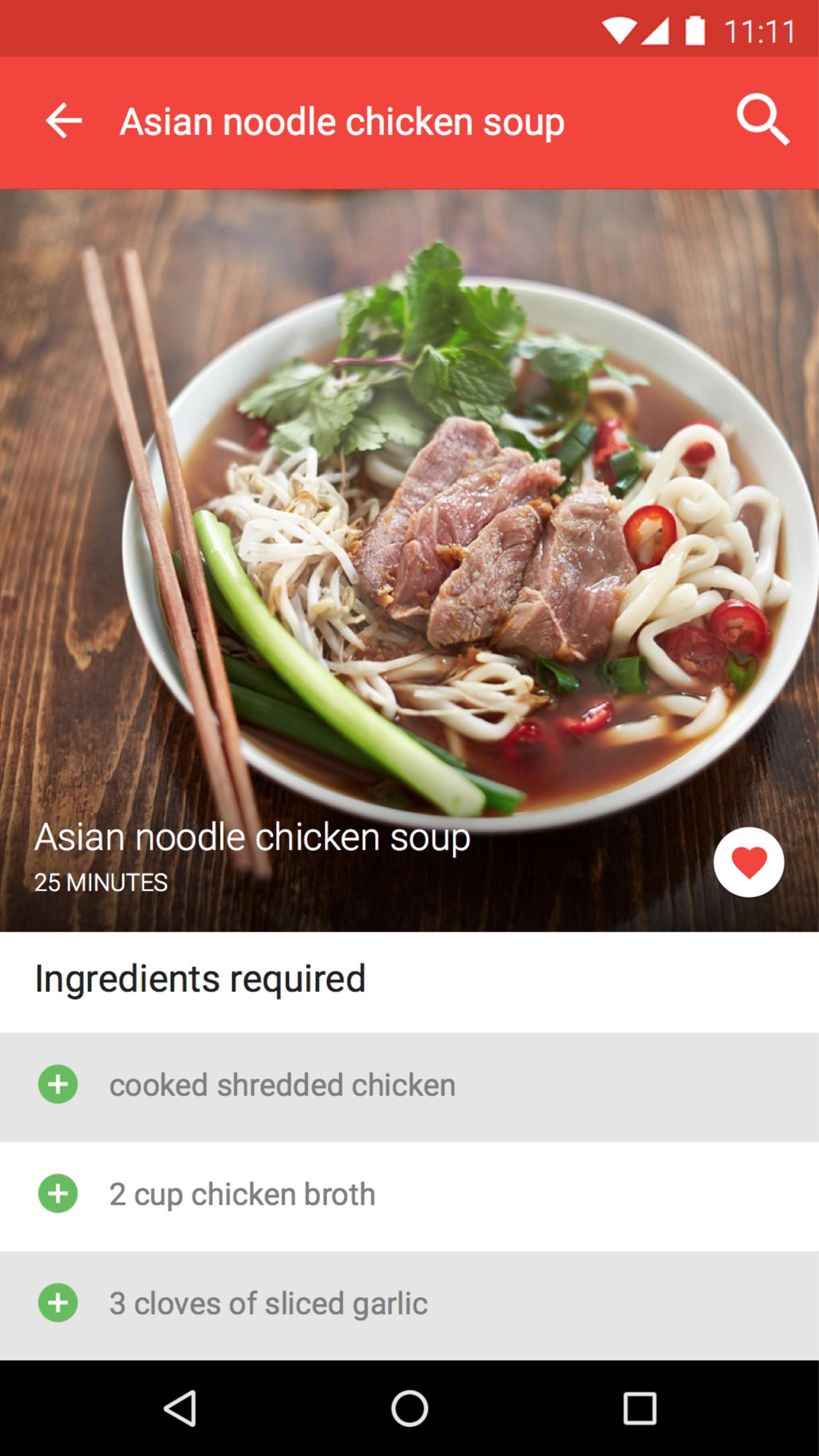Image resolution: width=819 pixels, height=1456 pixels.
Task: Add cooked shredded chicken with its plus icon
Action: [x=58, y=1084]
